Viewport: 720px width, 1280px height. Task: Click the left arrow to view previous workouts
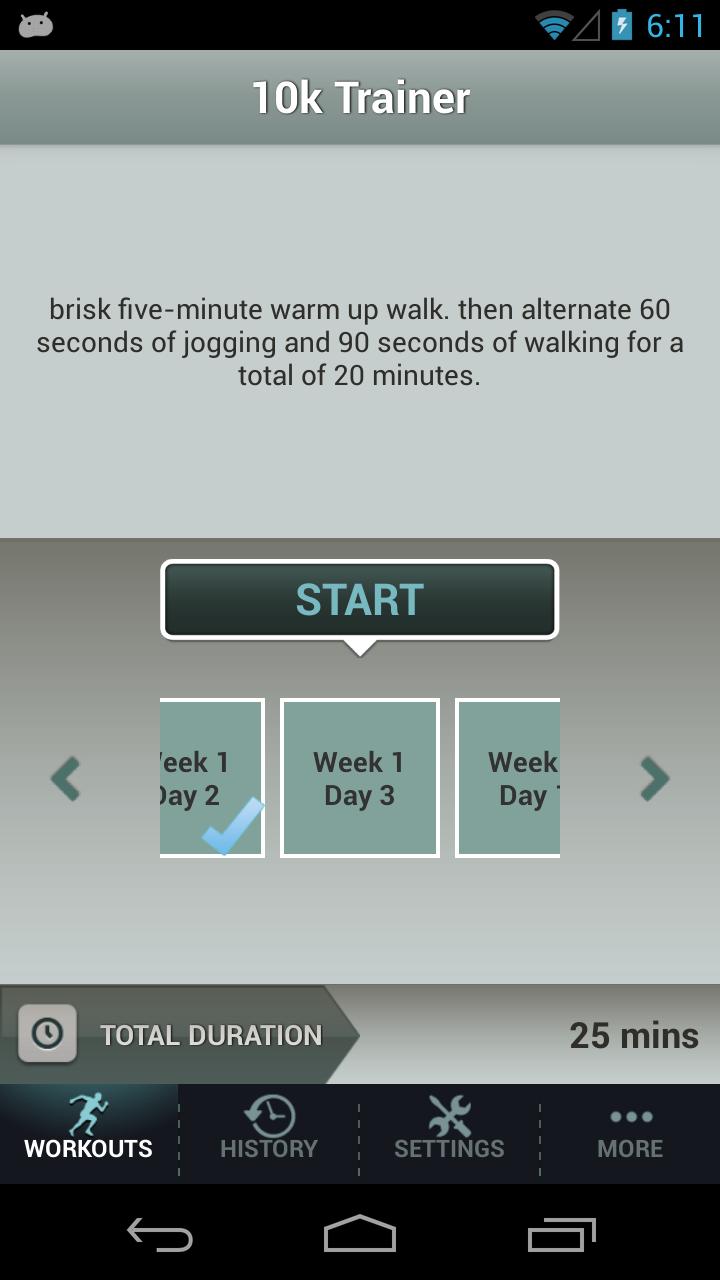(65, 778)
